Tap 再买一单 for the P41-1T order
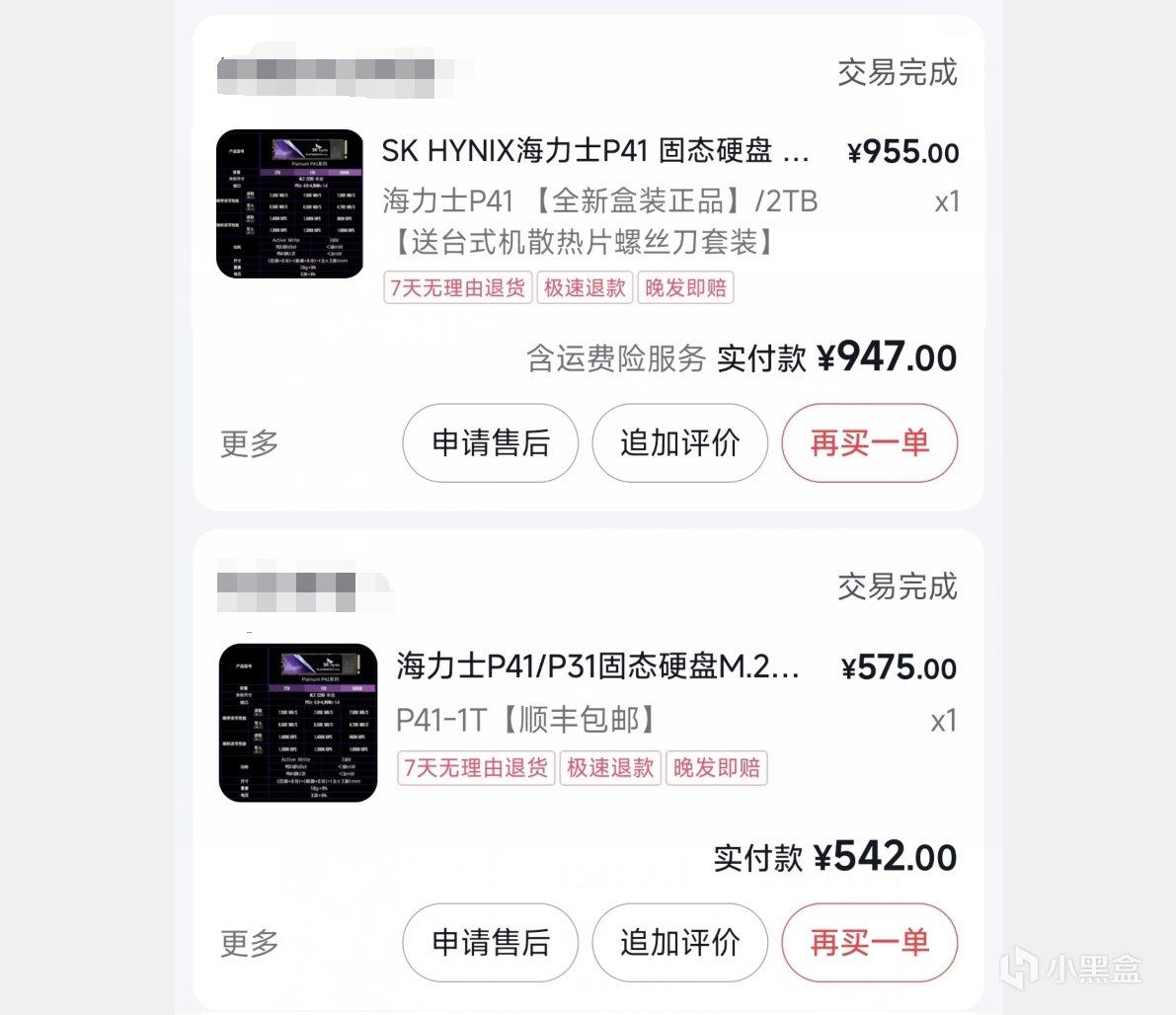Viewport: 1176px width, 1015px height. click(x=869, y=943)
